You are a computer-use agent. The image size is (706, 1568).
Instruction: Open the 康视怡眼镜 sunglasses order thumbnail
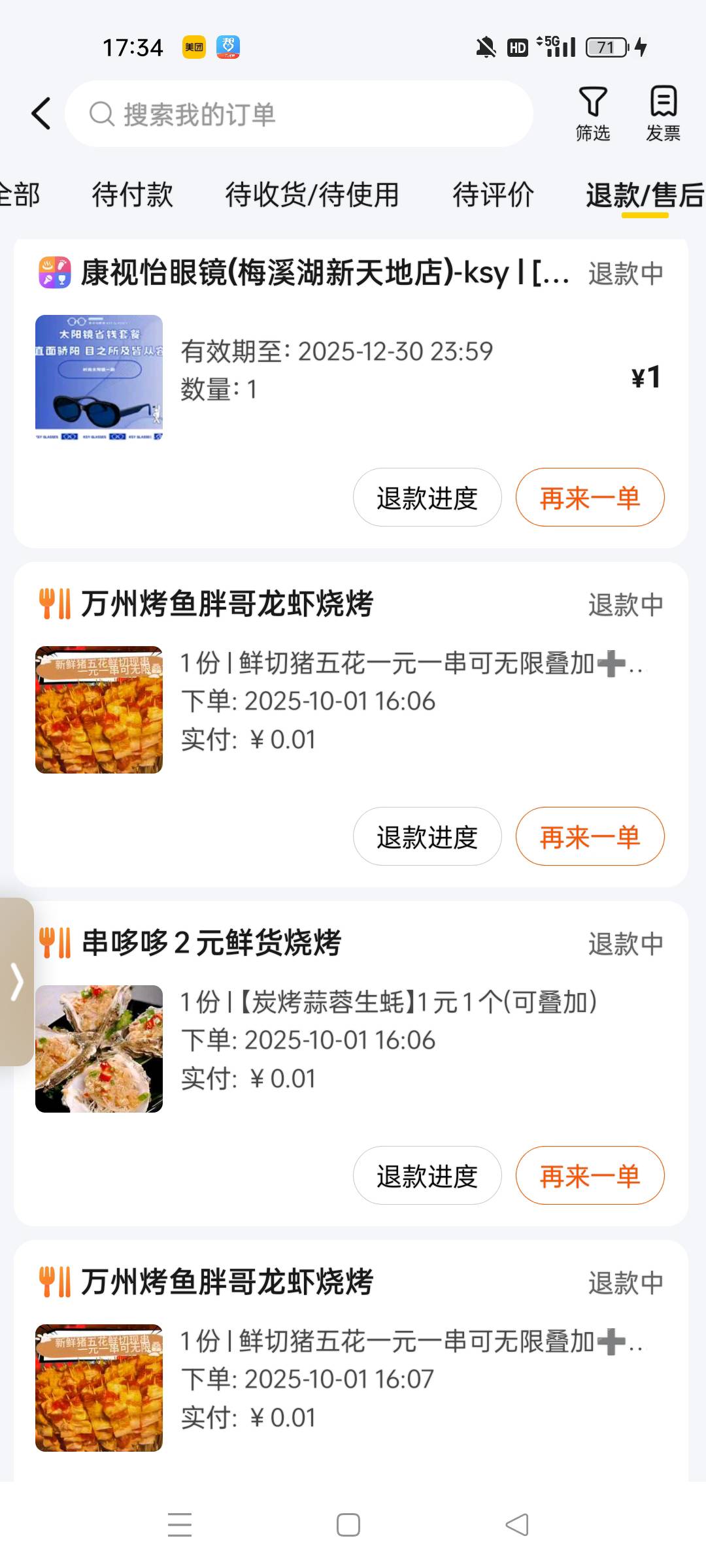pyautogui.click(x=99, y=378)
